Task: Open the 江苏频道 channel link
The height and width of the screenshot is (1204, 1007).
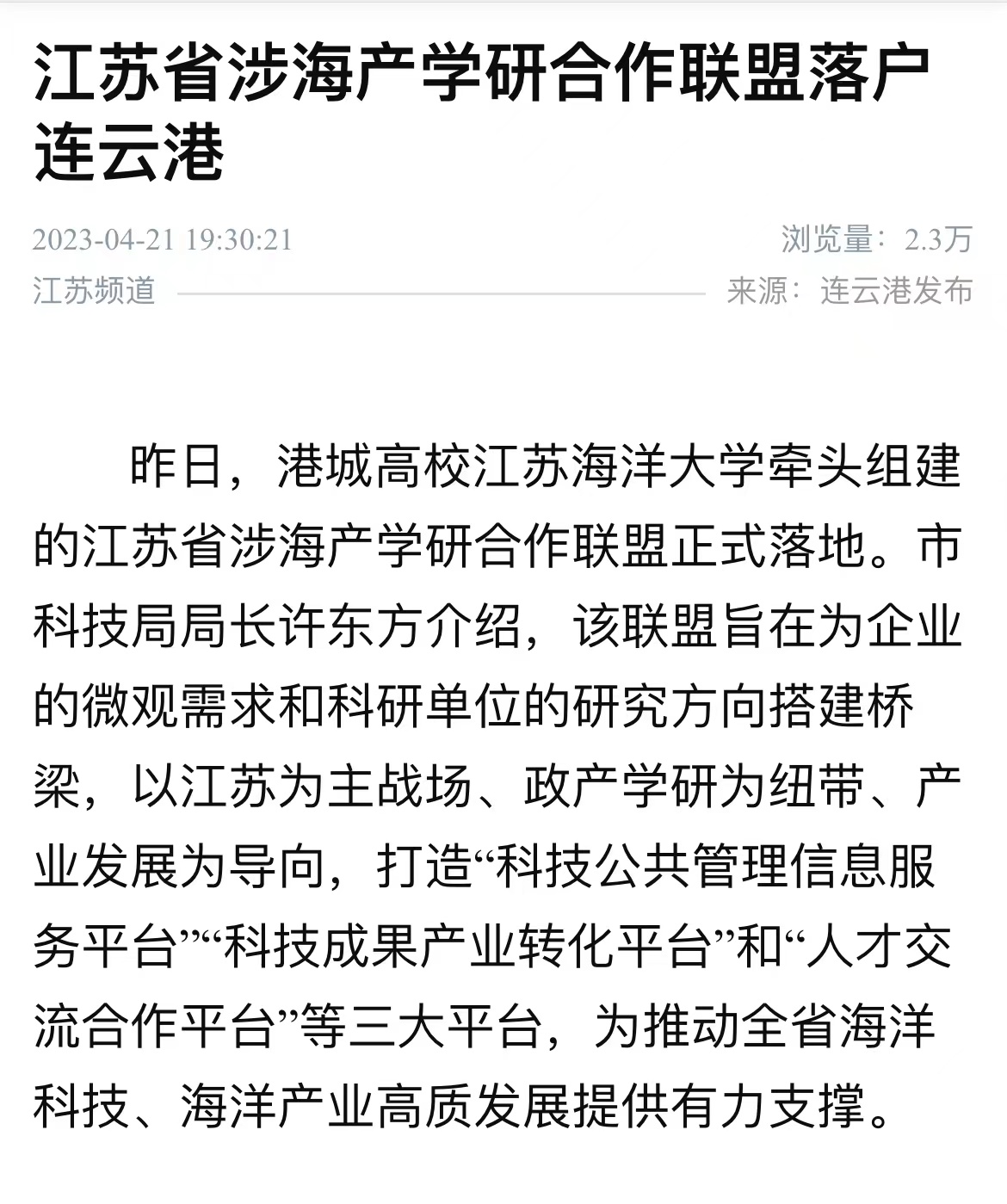Action: pyautogui.click(x=94, y=291)
